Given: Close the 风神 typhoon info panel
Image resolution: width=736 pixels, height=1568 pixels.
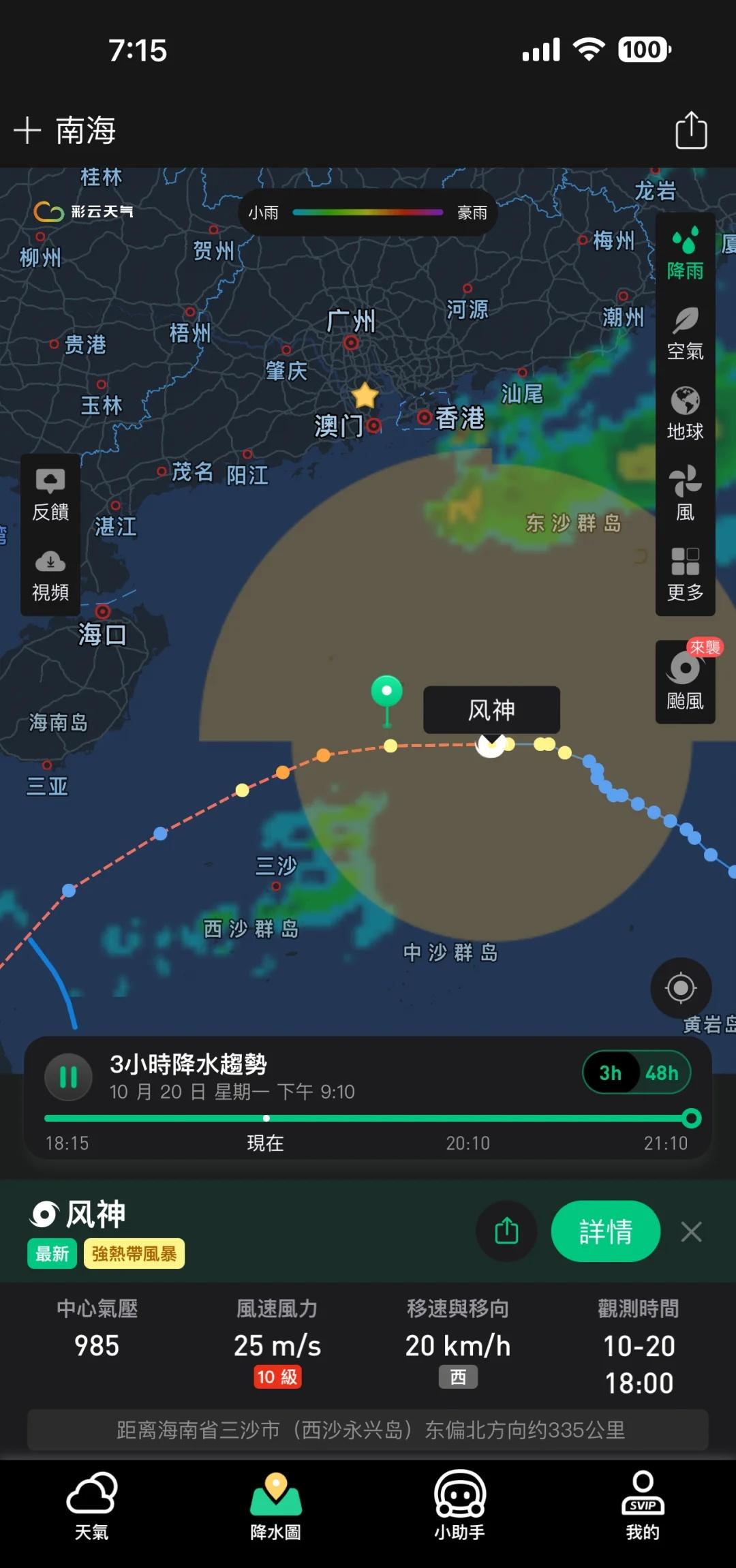Looking at the screenshot, I should (x=691, y=1231).
